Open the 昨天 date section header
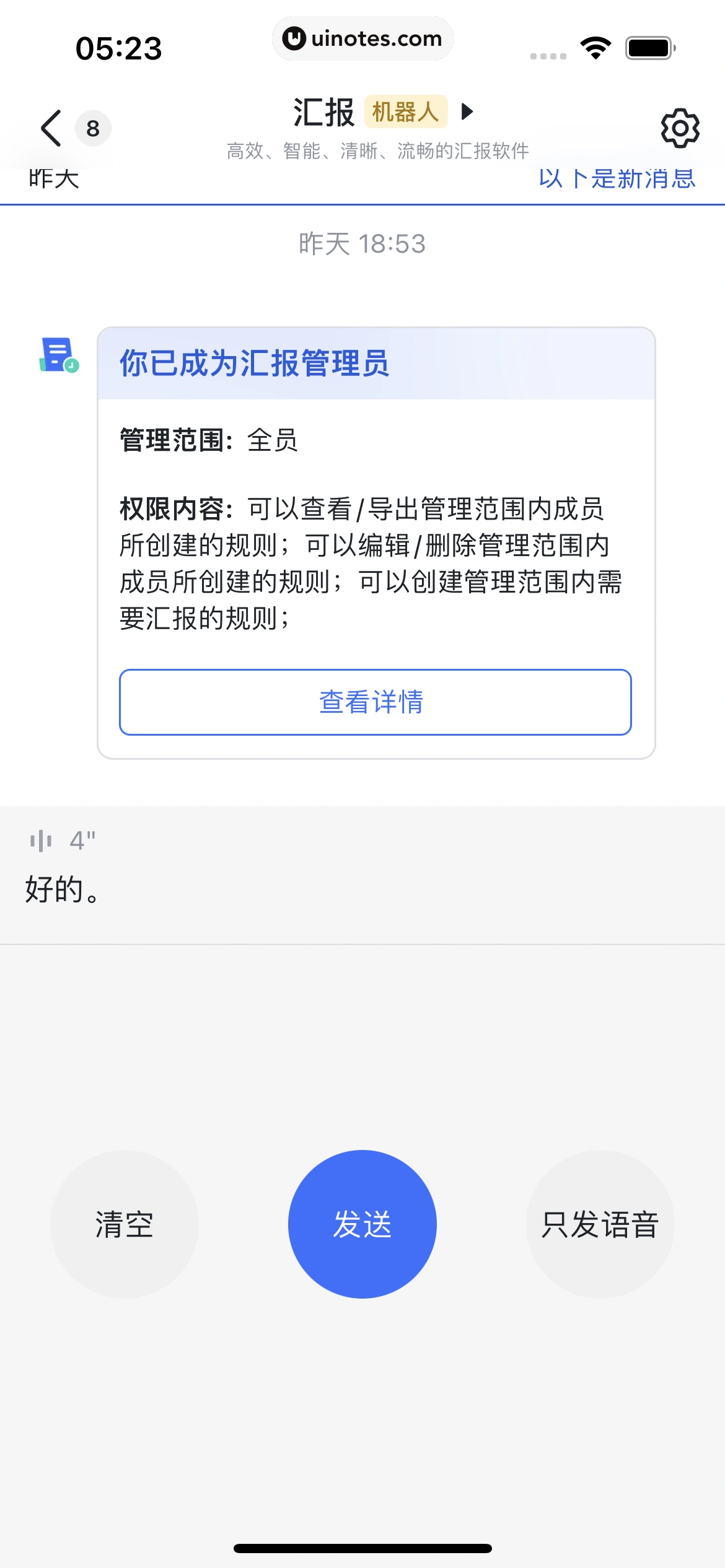This screenshot has width=725, height=1568. (53, 179)
